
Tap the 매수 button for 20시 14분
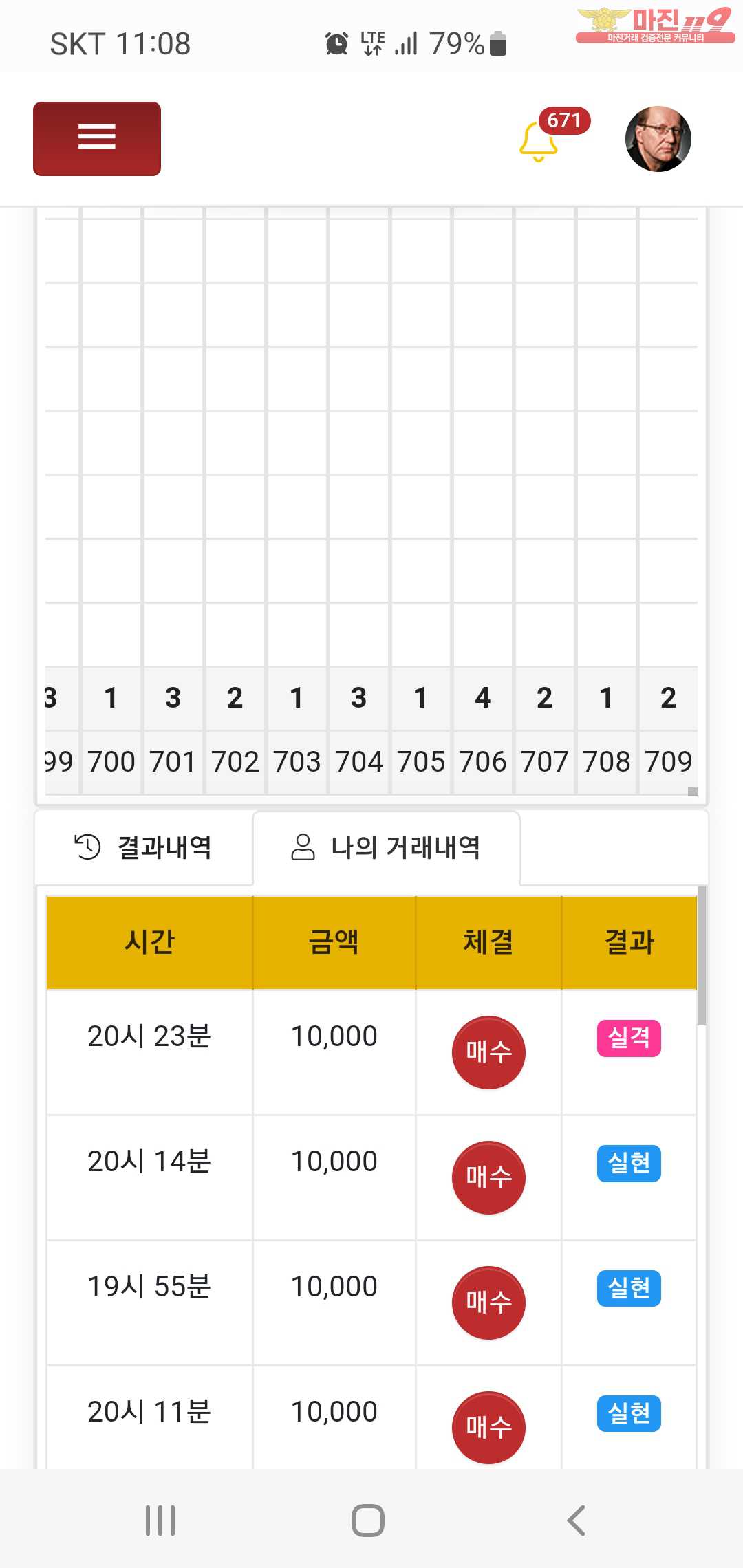(488, 1177)
